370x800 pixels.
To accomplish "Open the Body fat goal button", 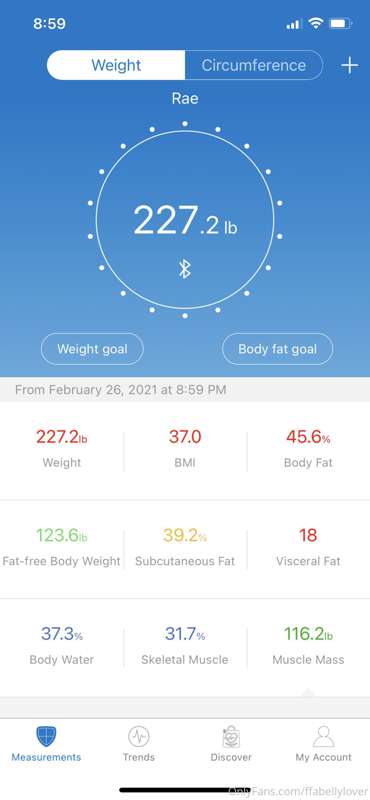I will [x=278, y=349].
